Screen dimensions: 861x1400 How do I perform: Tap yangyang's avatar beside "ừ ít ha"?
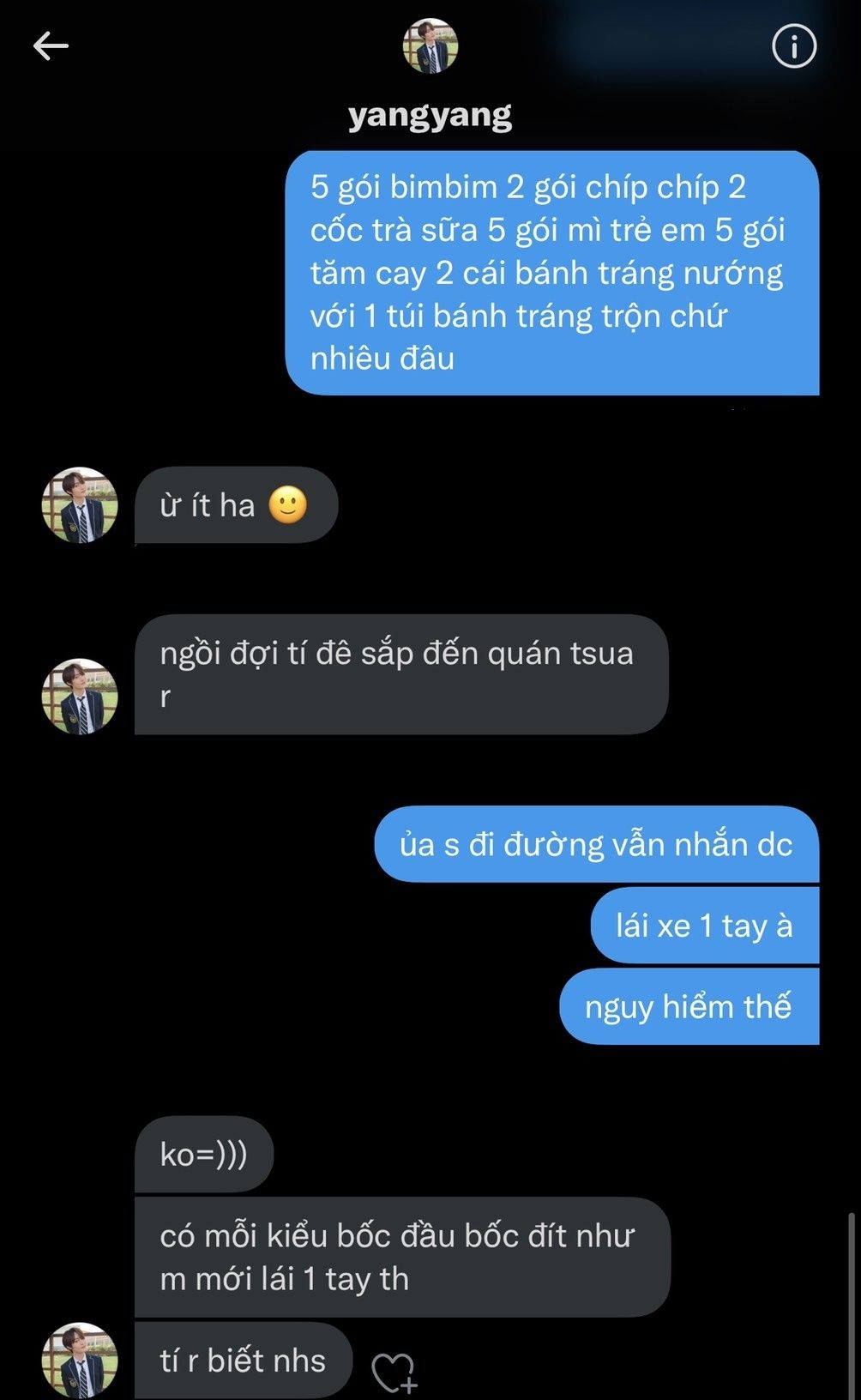80,505
